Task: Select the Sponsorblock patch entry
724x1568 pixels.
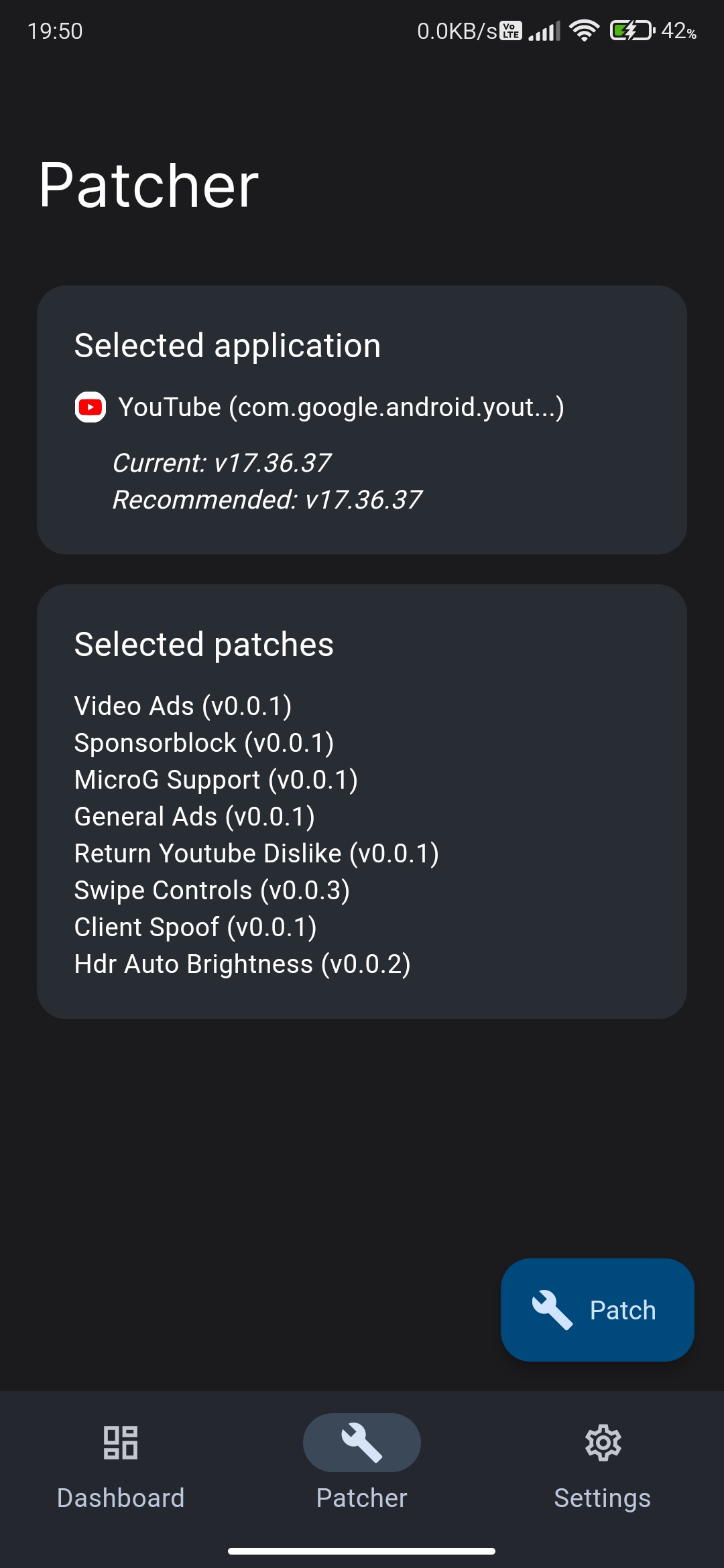Action: [x=204, y=742]
